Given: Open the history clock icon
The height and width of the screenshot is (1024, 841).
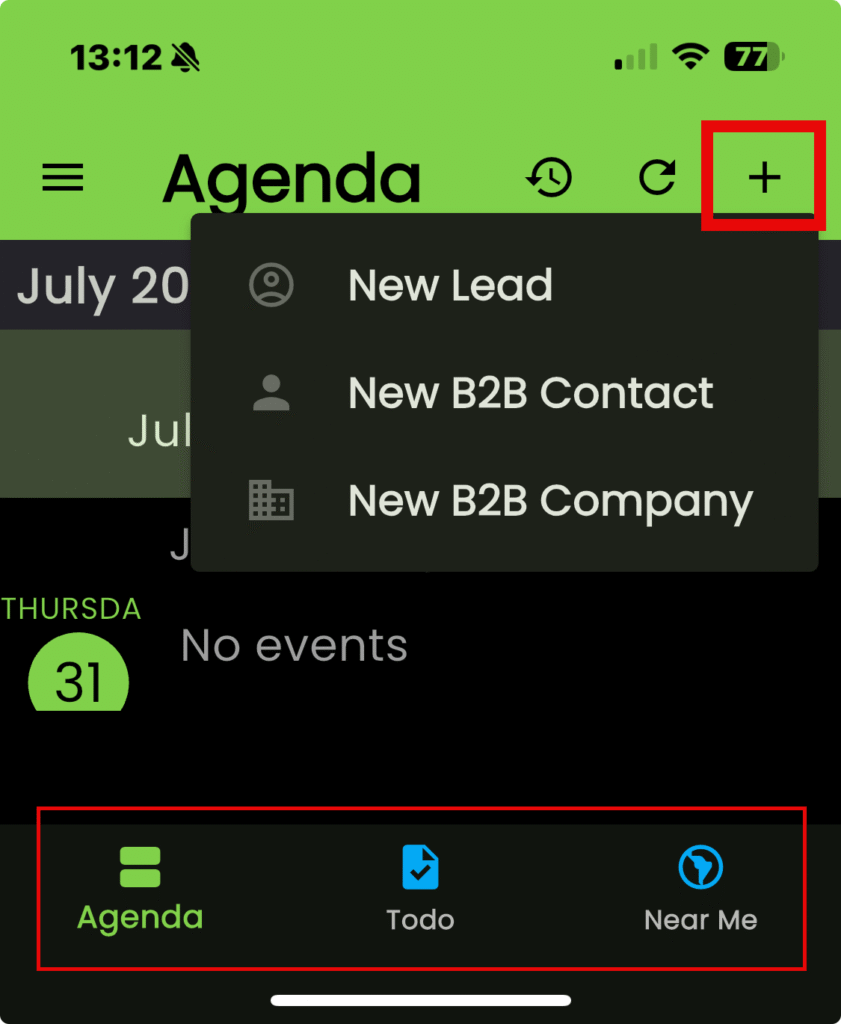Looking at the screenshot, I should point(549,178).
